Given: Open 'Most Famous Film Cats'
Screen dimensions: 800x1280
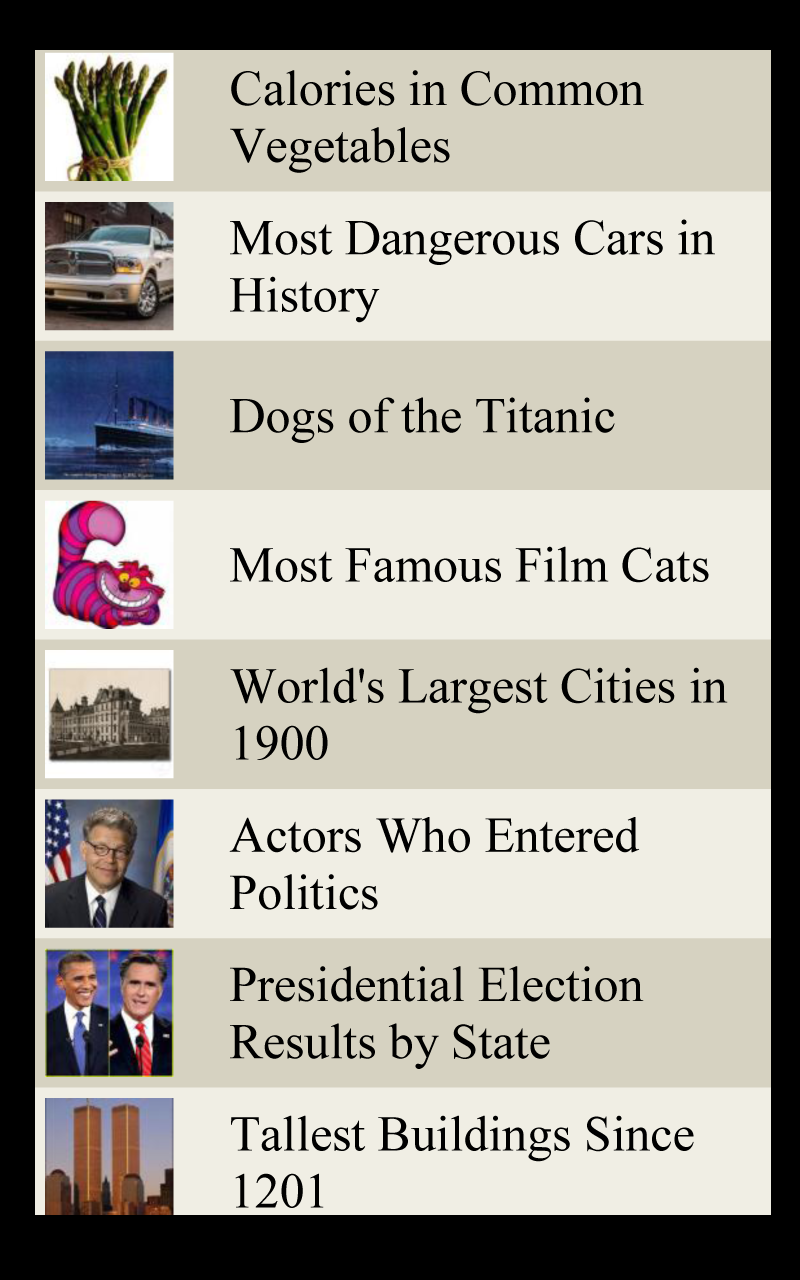Looking at the screenshot, I should tap(467, 563).
